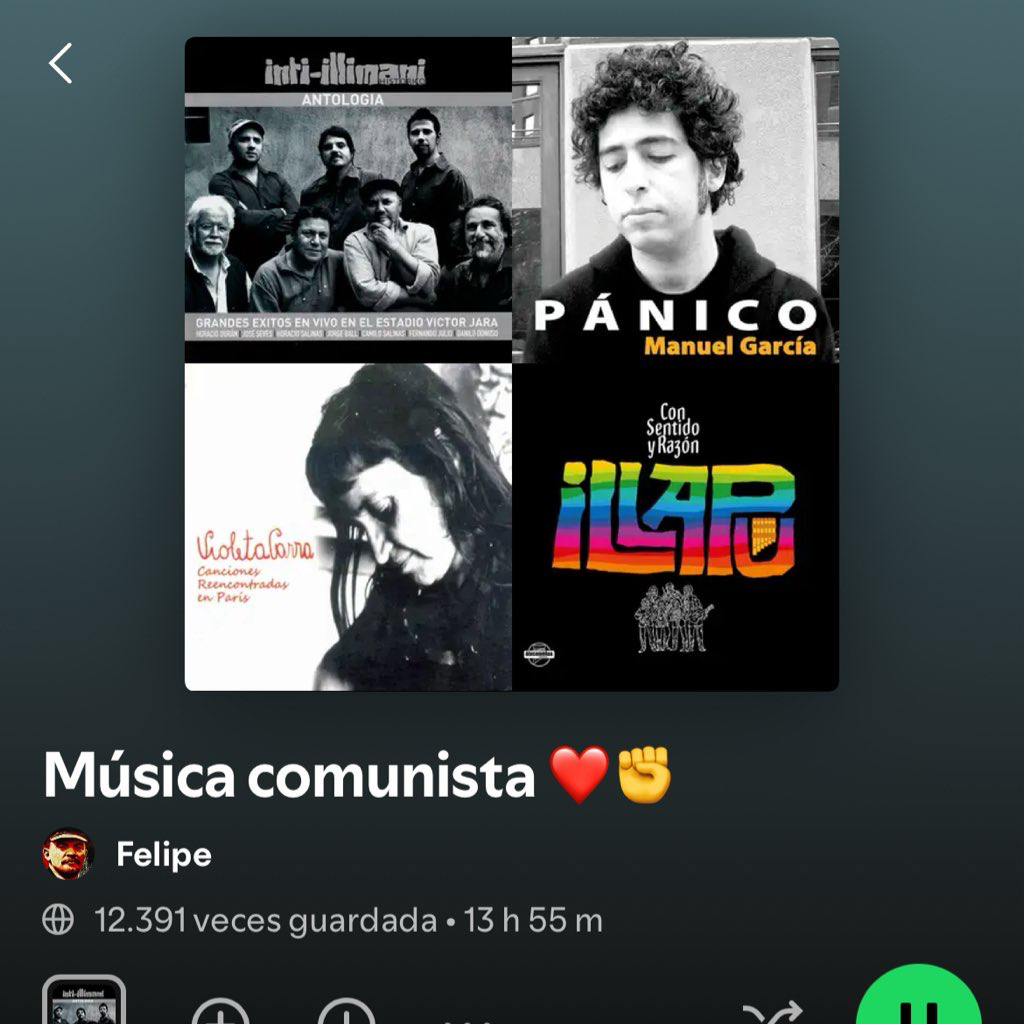Open Felipe's profile
The image size is (1024, 1024).
point(163,855)
